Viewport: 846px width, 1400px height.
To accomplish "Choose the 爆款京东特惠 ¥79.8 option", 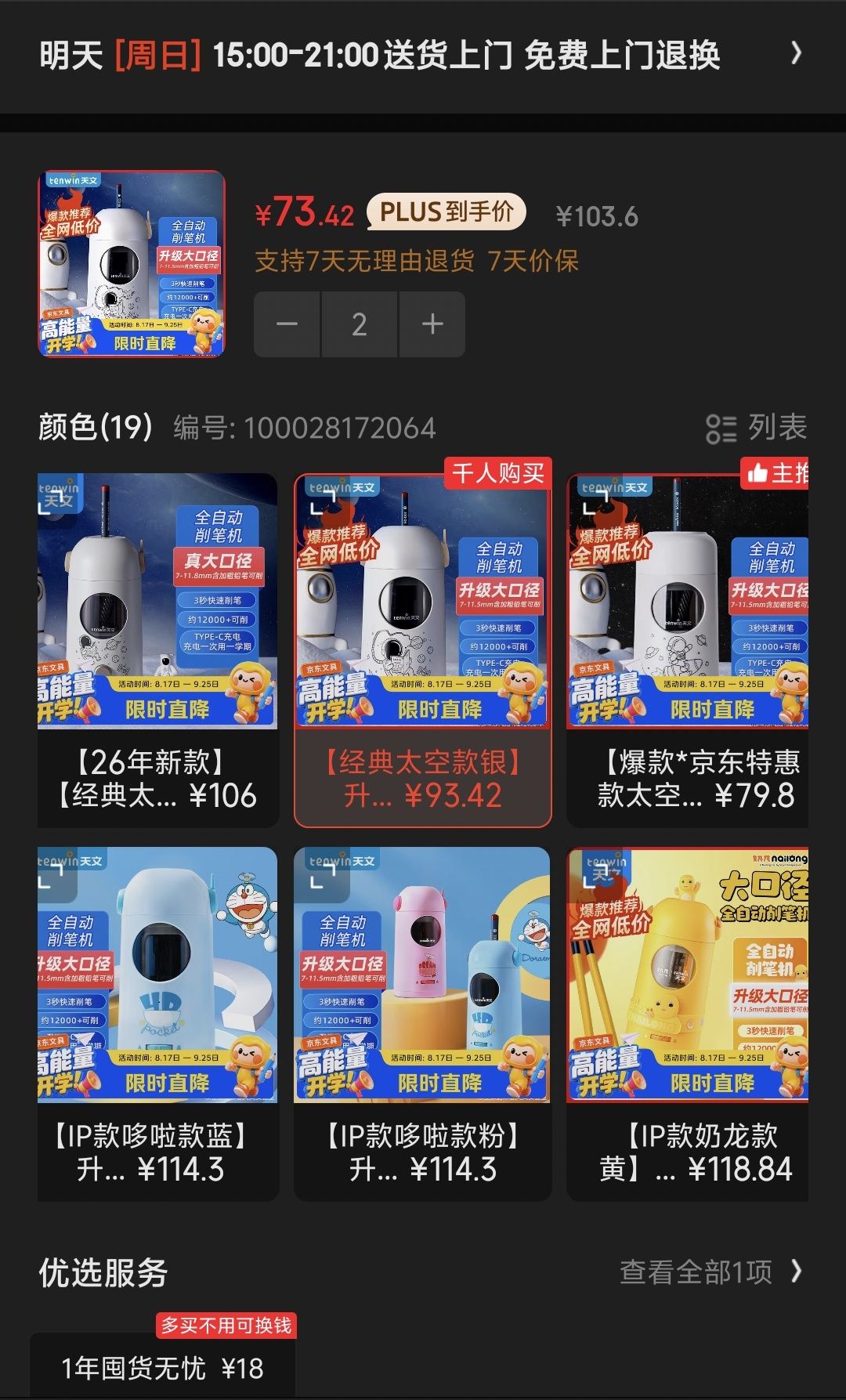I will point(688,649).
